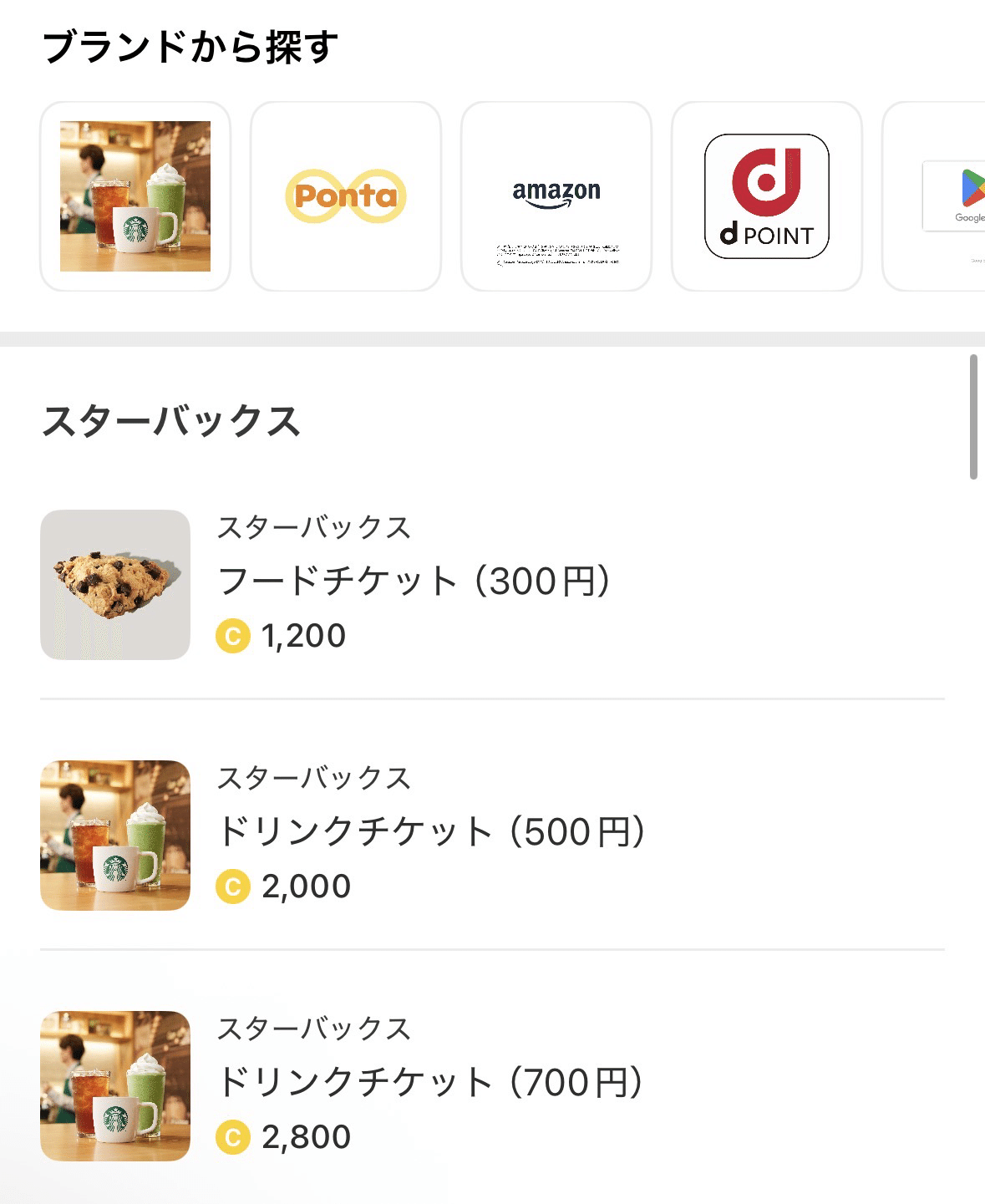
Task: Open the dPOINT brand icon
Action: coord(765,196)
